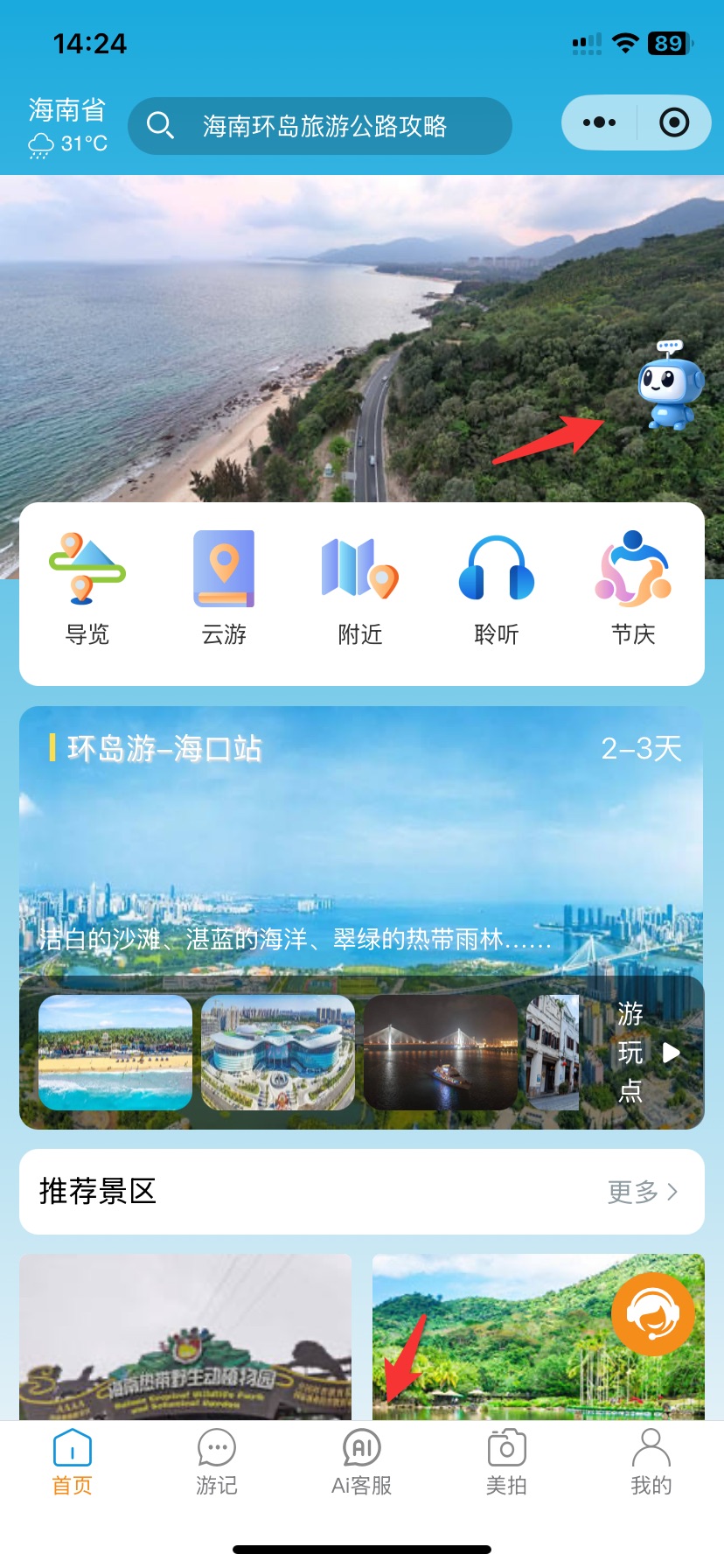Open the beach thumbnail in 海口站 card
The height and width of the screenshot is (1568, 724).
click(x=115, y=1053)
